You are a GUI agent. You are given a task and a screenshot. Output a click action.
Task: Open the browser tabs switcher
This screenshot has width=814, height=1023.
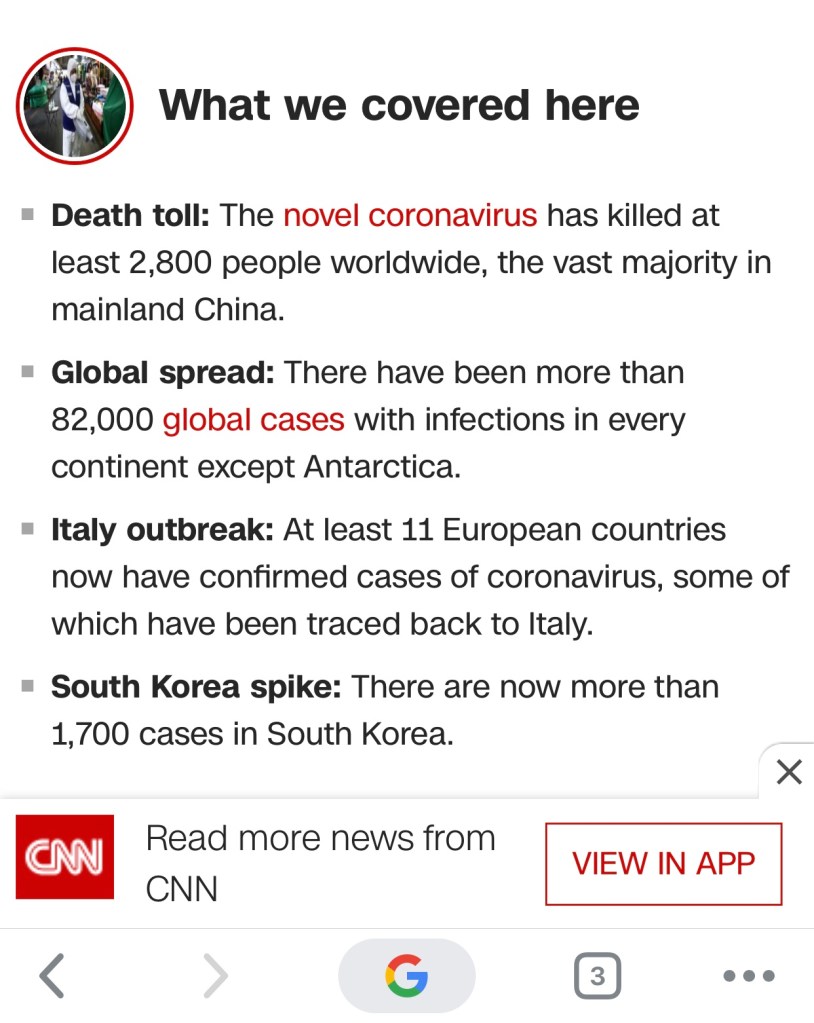point(597,976)
